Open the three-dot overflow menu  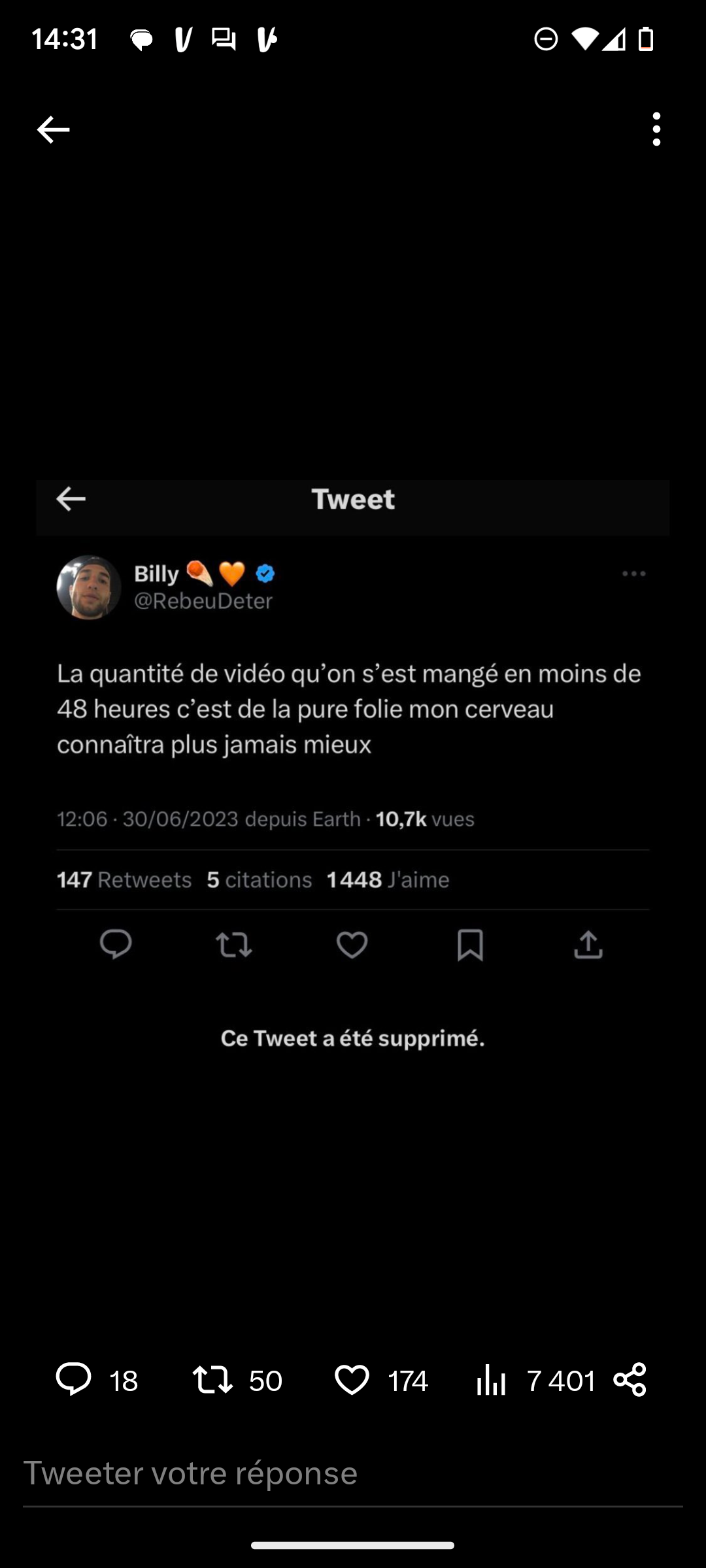coord(656,129)
